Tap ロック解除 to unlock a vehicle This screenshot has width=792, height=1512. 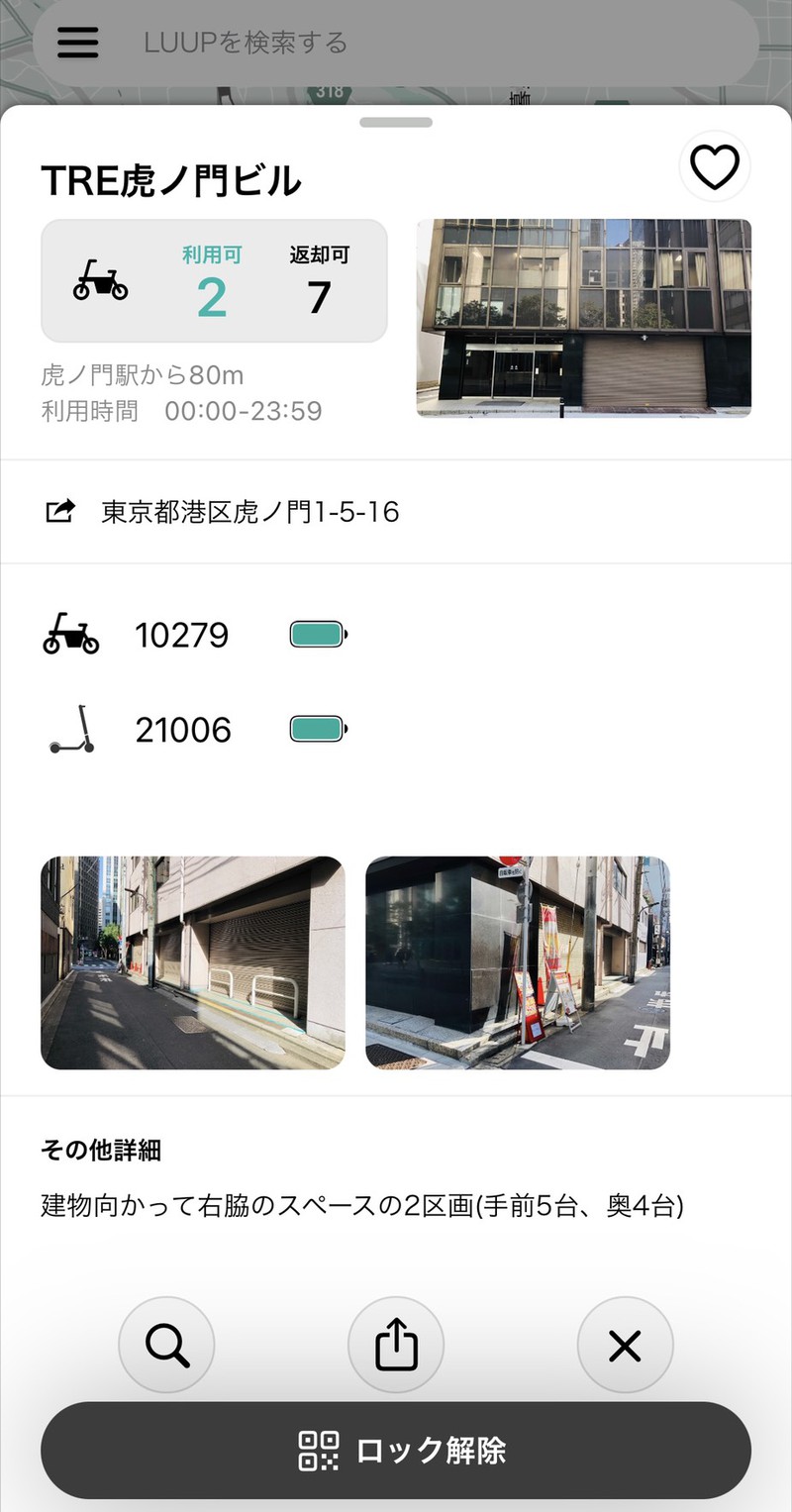tap(396, 1451)
